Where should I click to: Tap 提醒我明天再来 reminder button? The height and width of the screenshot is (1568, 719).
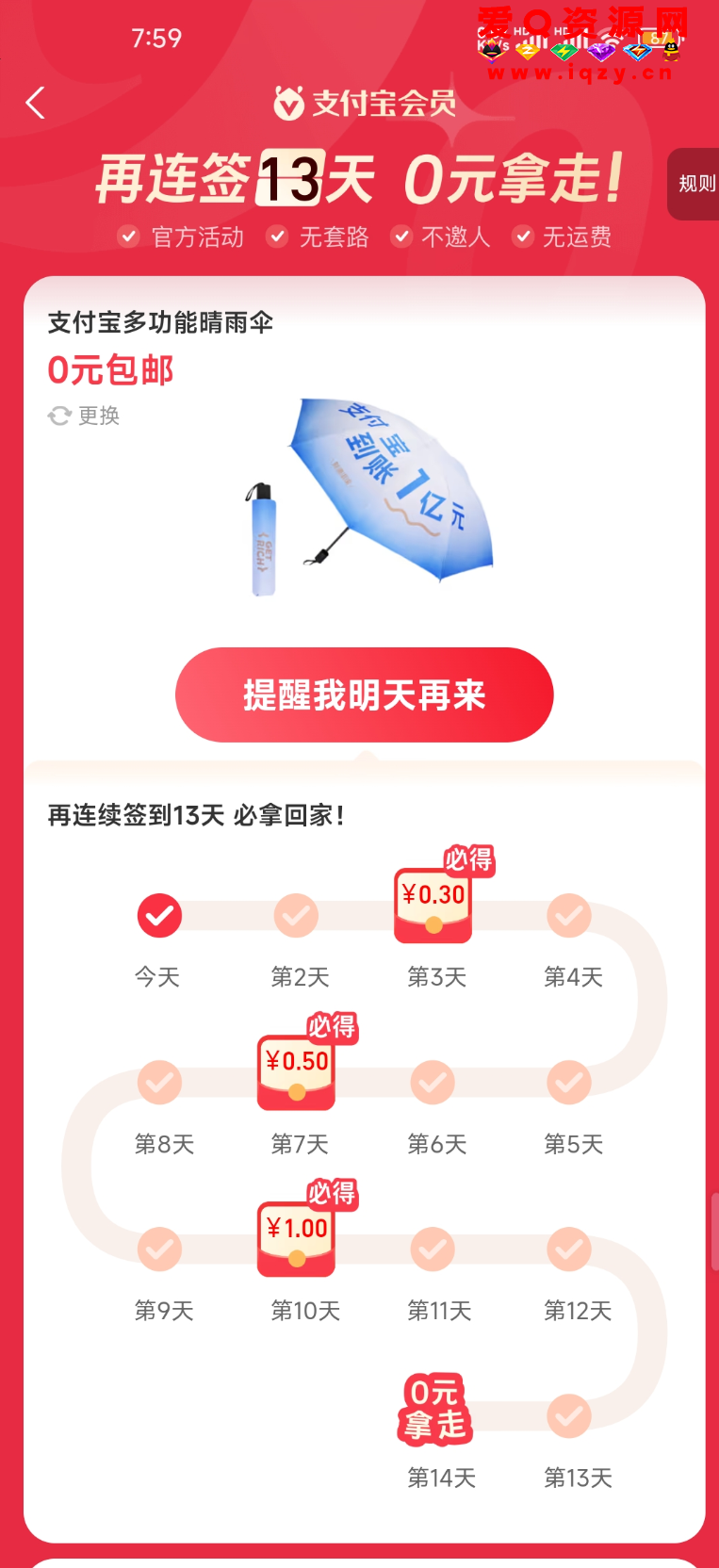pyautogui.click(x=364, y=694)
